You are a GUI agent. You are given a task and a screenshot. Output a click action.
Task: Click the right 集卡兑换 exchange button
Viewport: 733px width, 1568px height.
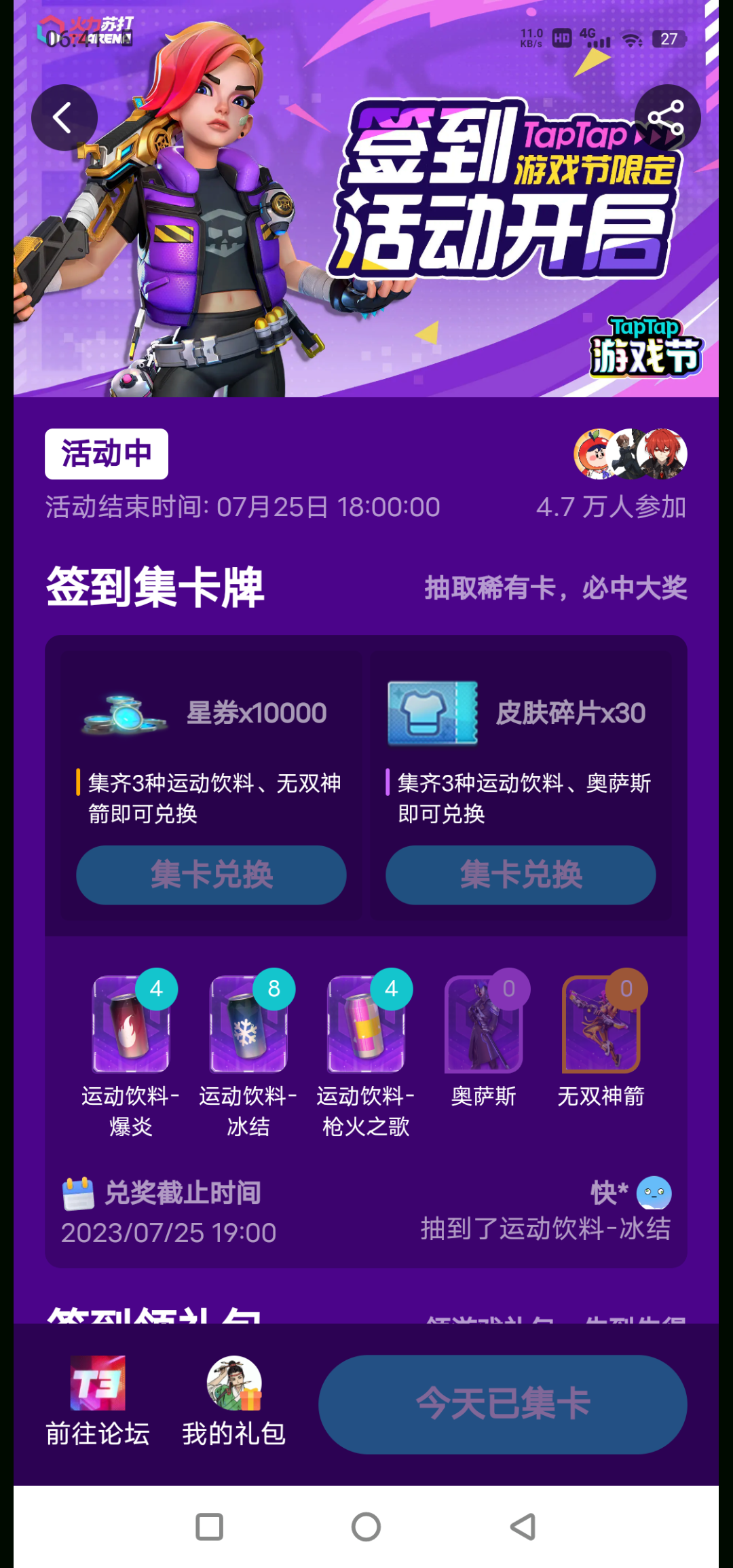click(x=520, y=875)
